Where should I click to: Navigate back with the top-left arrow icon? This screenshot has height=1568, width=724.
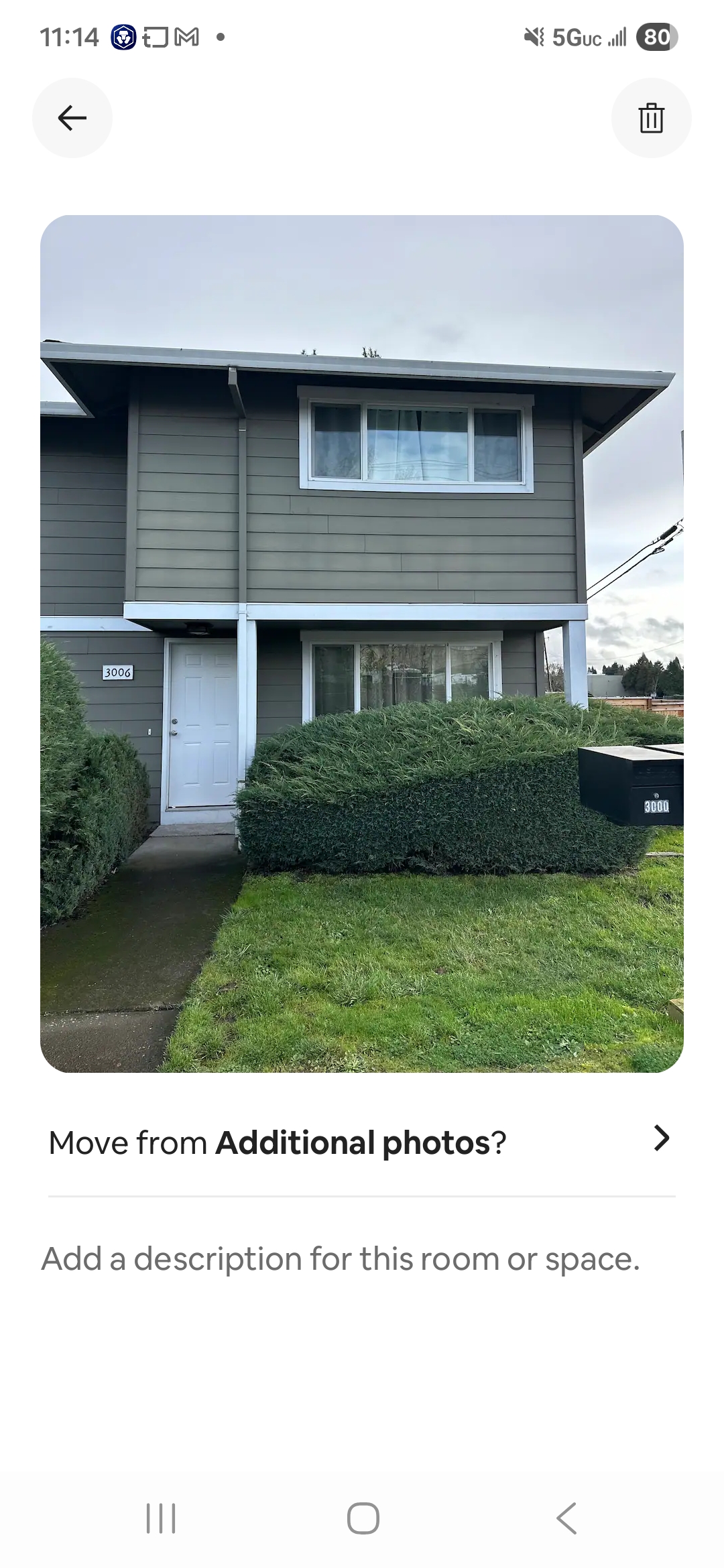click(x=72, y=117)
